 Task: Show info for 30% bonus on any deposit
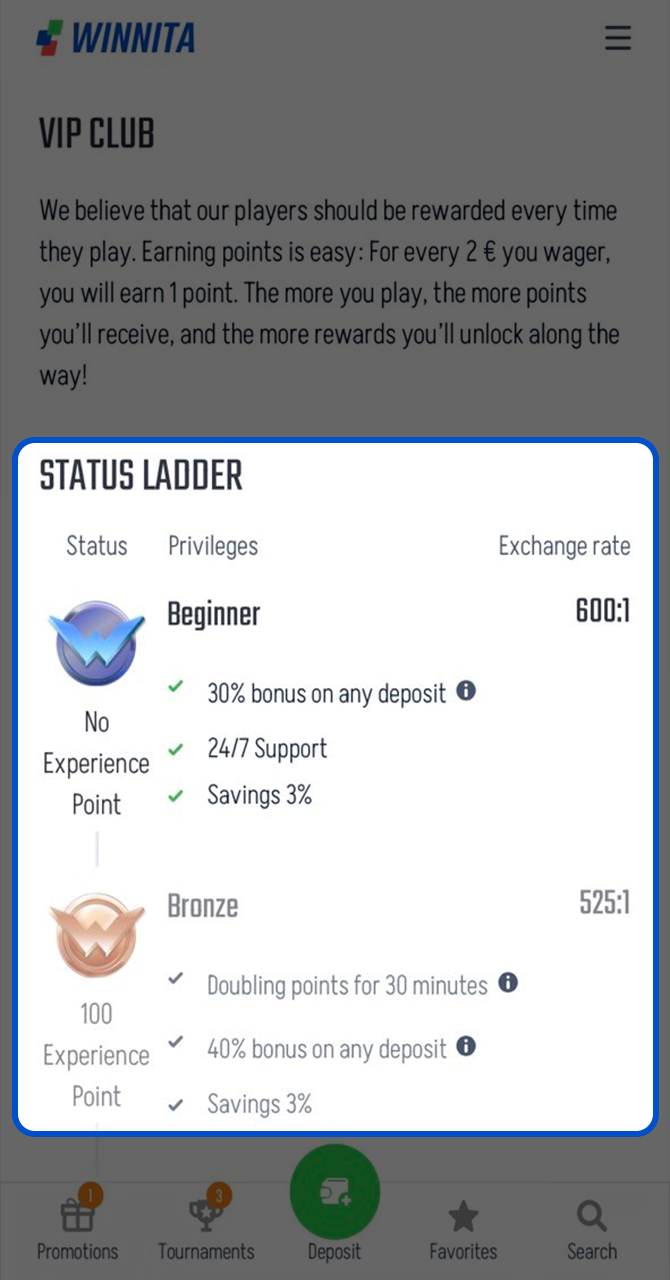tap(466, 691)
